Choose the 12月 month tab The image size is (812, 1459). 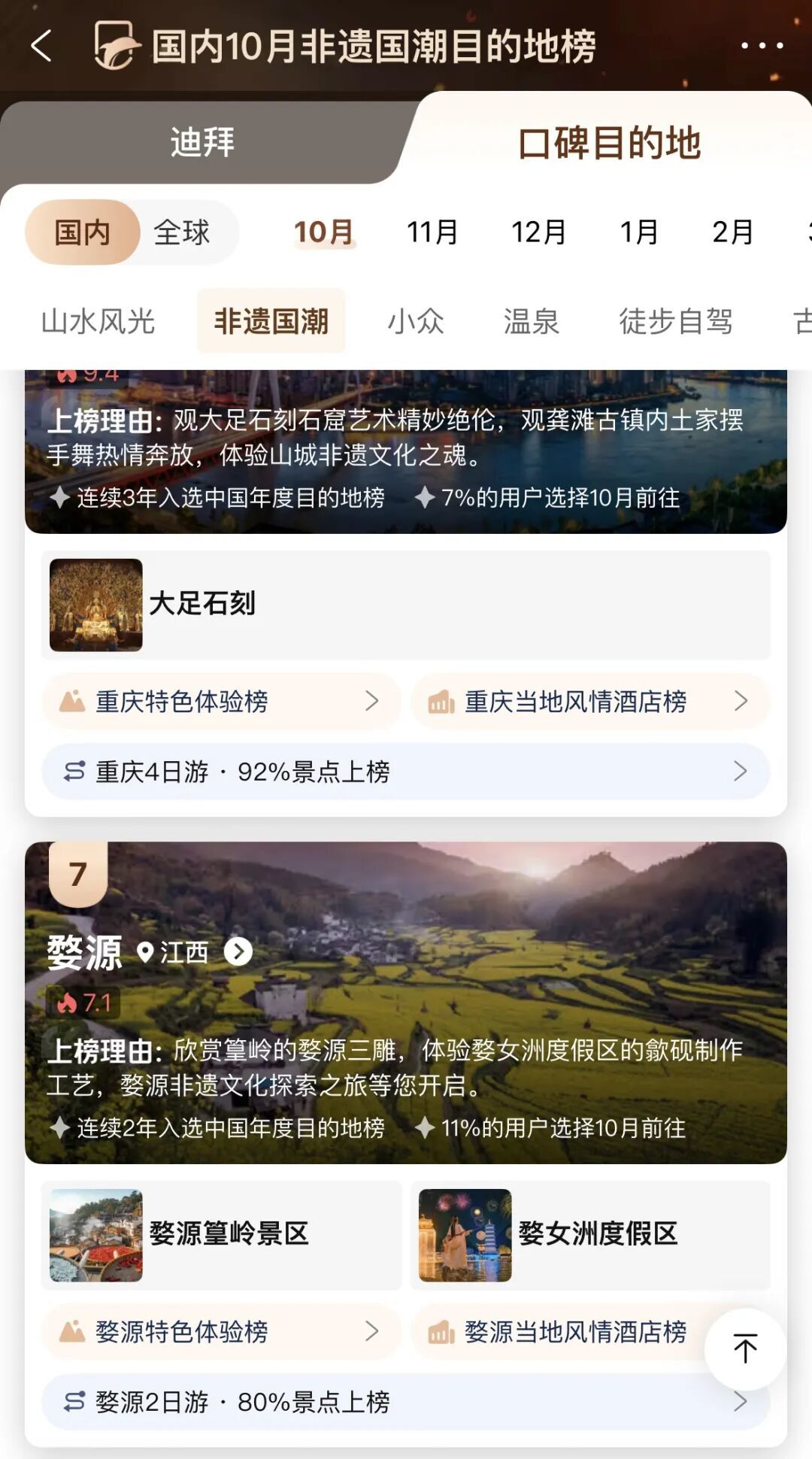[x=538, y=232]
